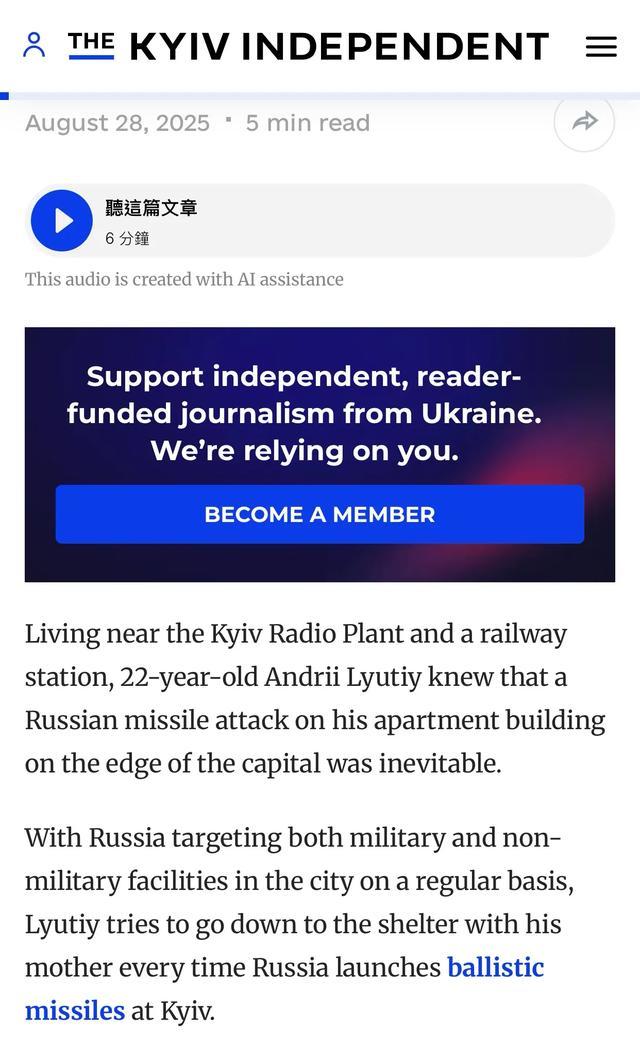The image size is (640, 1043).
Task: Open the hamburger navigation menu
Action: [600, 46]
